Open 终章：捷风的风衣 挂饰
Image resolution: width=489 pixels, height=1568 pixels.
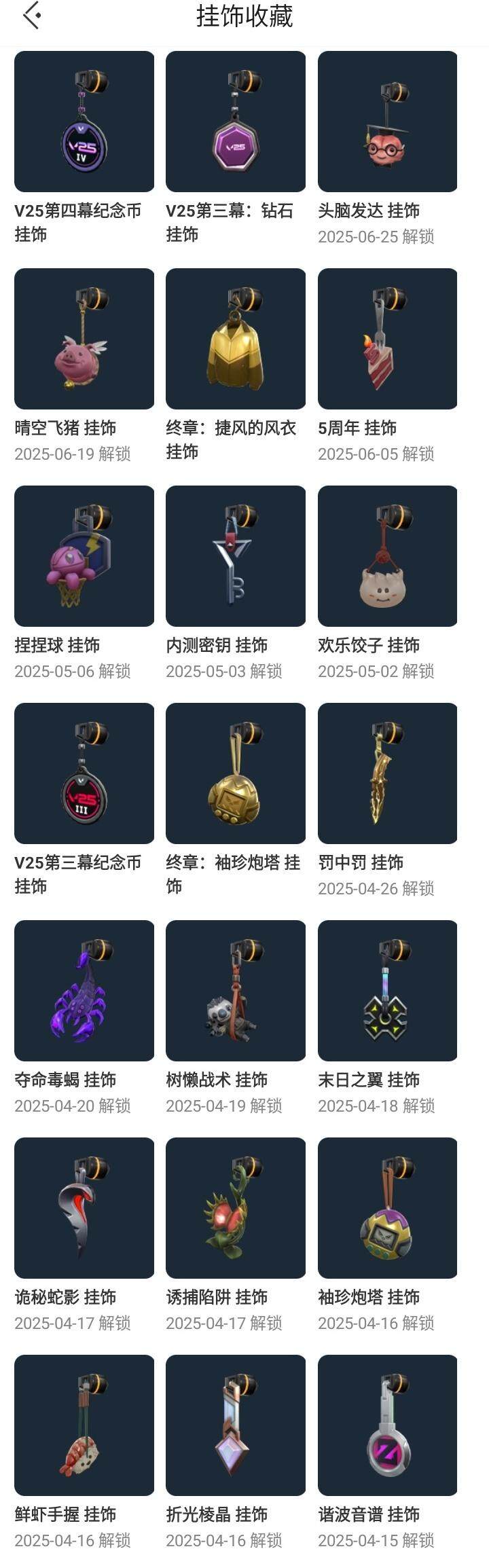click(236, 339)
